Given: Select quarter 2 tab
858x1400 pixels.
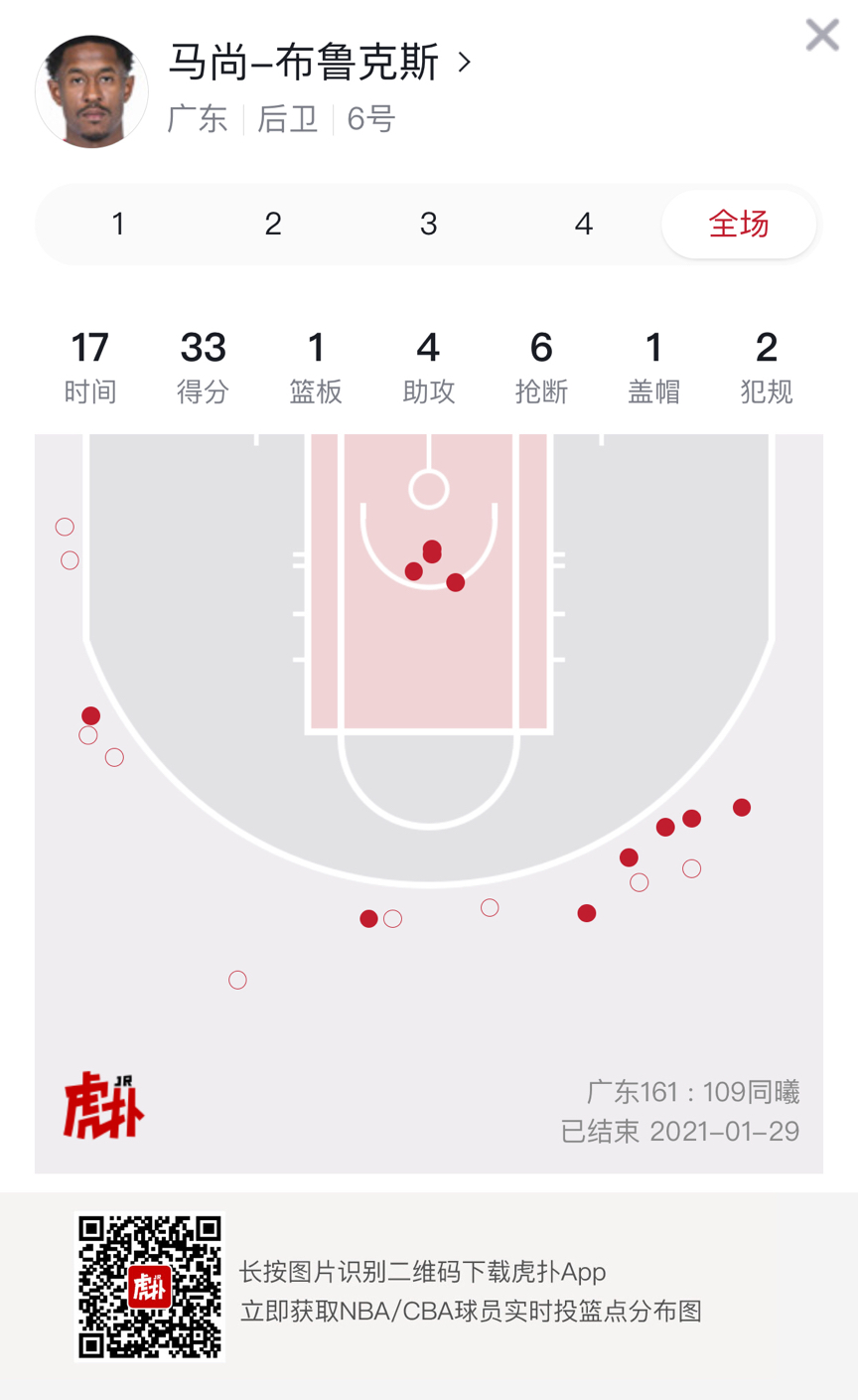Looking at the screenshot, I should coord(273,225).
